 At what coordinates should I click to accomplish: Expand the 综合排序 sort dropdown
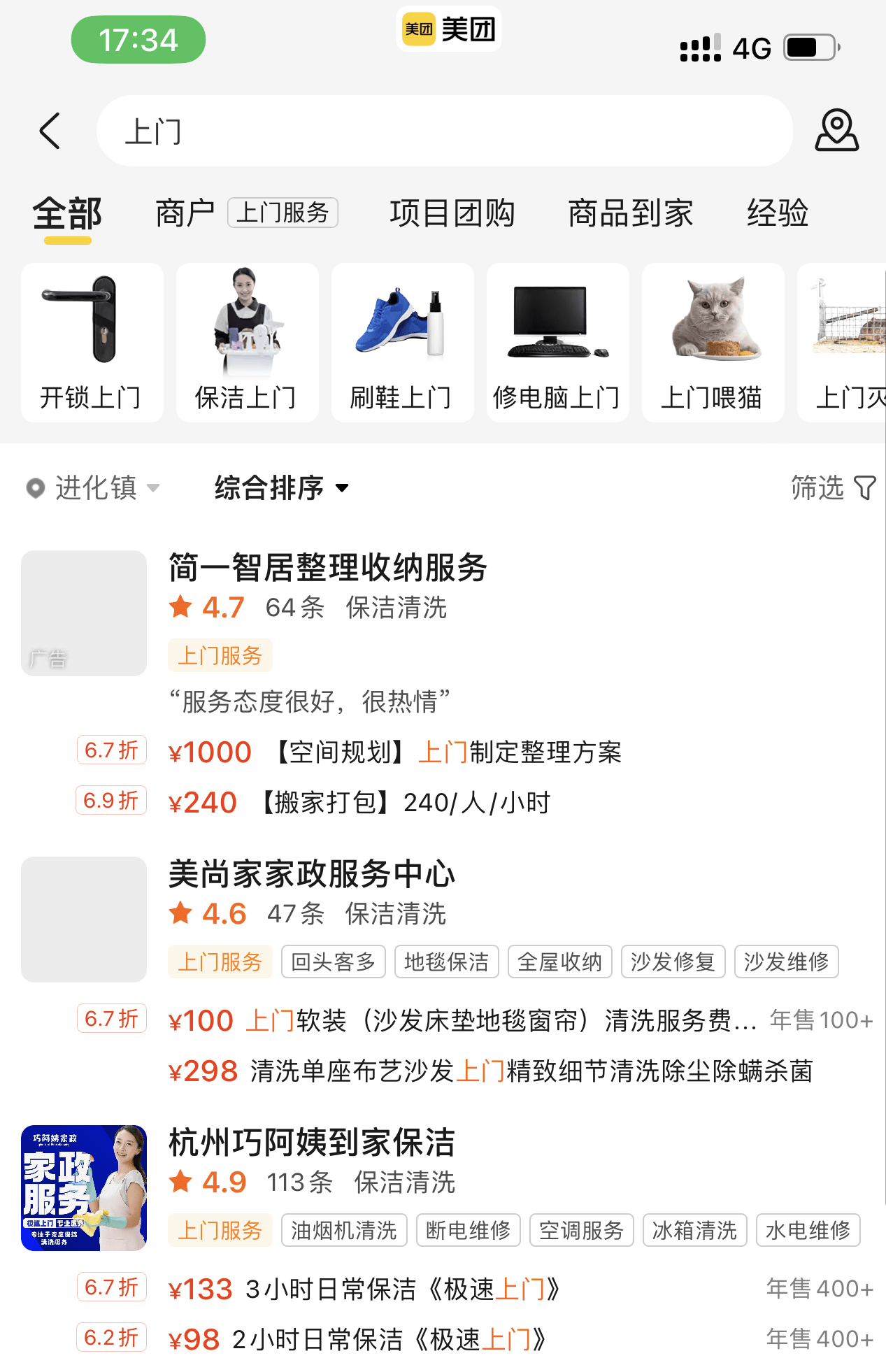click(x=281, y=488)
